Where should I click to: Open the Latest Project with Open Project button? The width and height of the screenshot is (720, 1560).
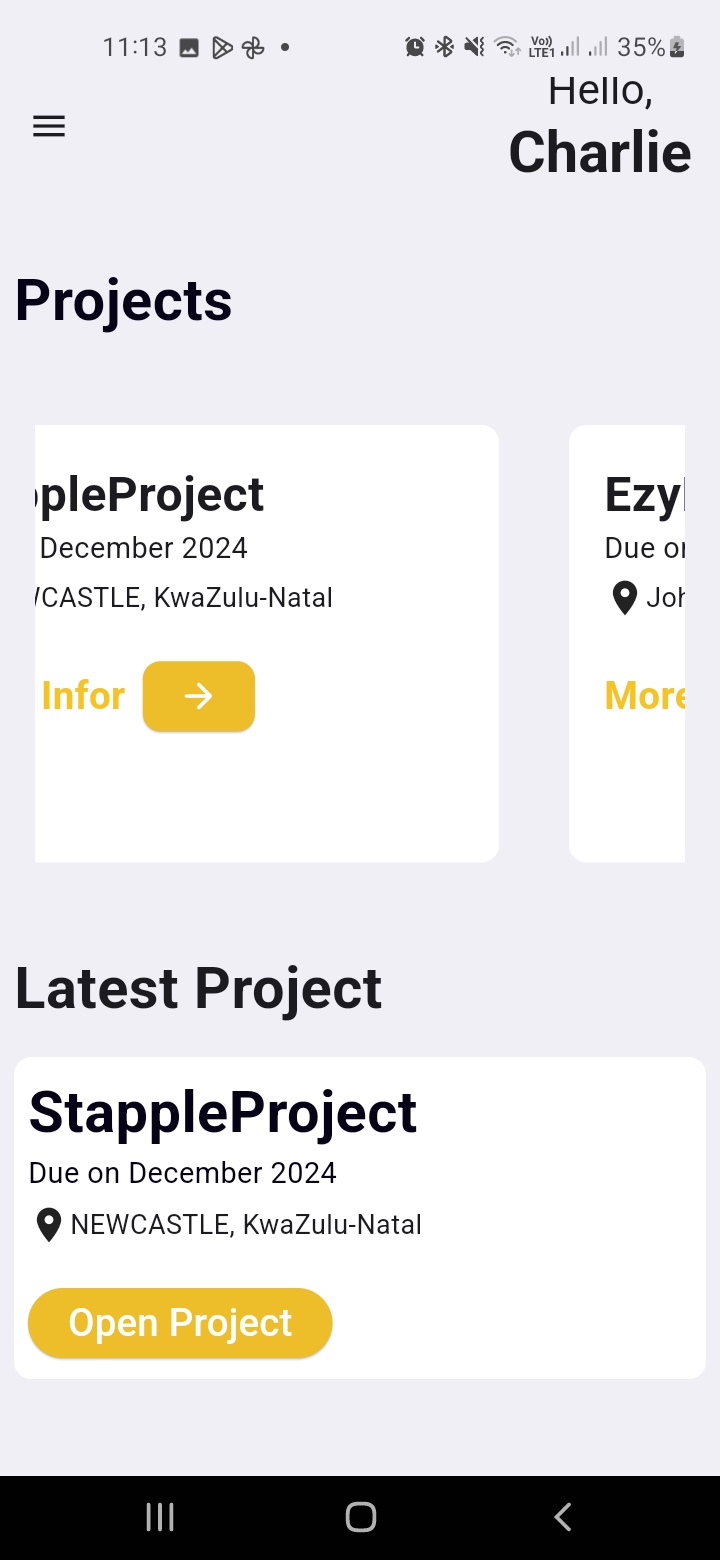click(180, 1323)
